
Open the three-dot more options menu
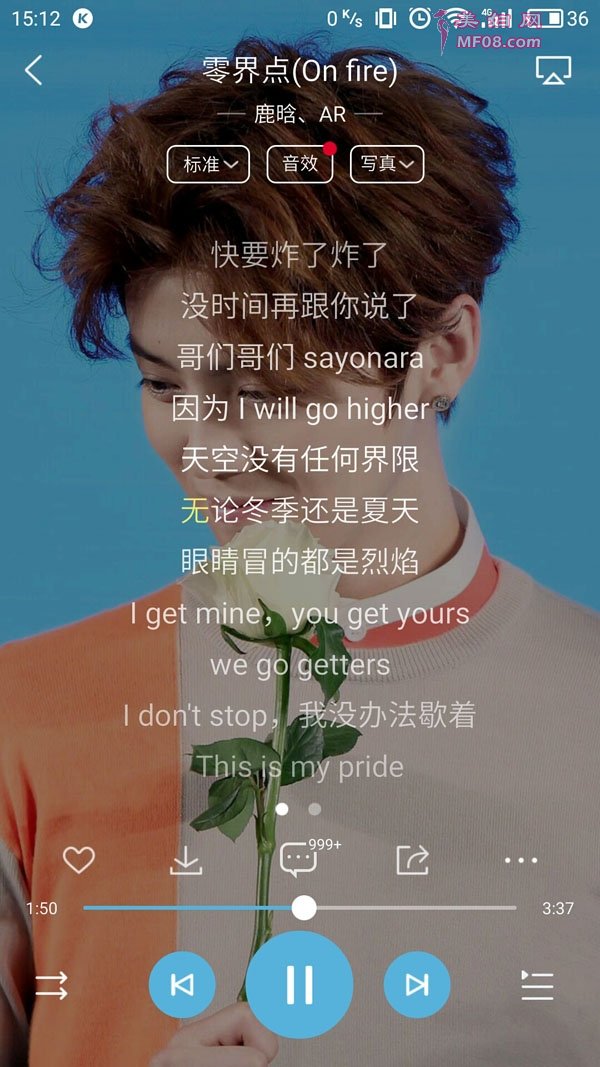(521, 860)
